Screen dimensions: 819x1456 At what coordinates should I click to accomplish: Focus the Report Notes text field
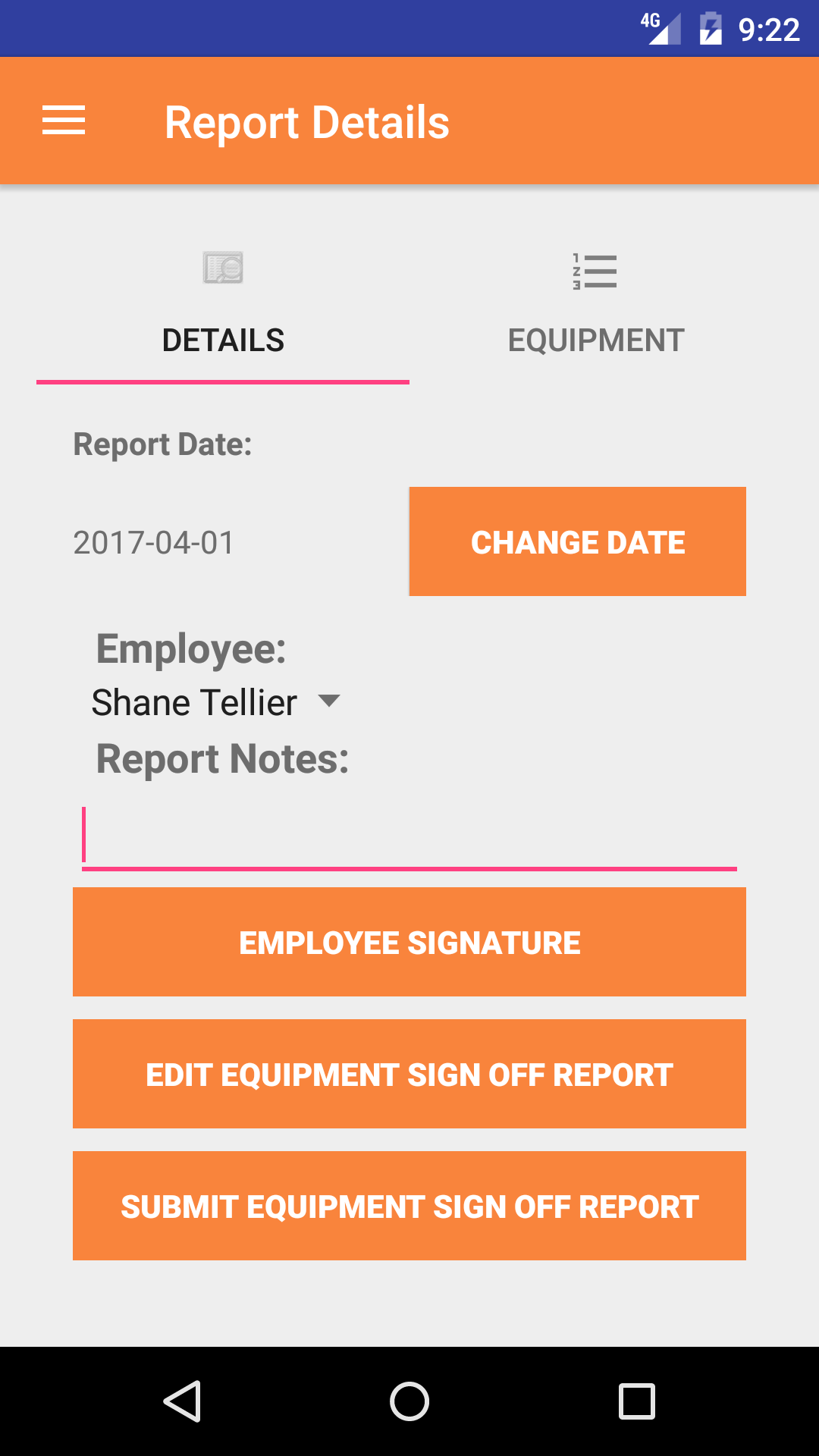pyautogui.click(x=409, y=836)
